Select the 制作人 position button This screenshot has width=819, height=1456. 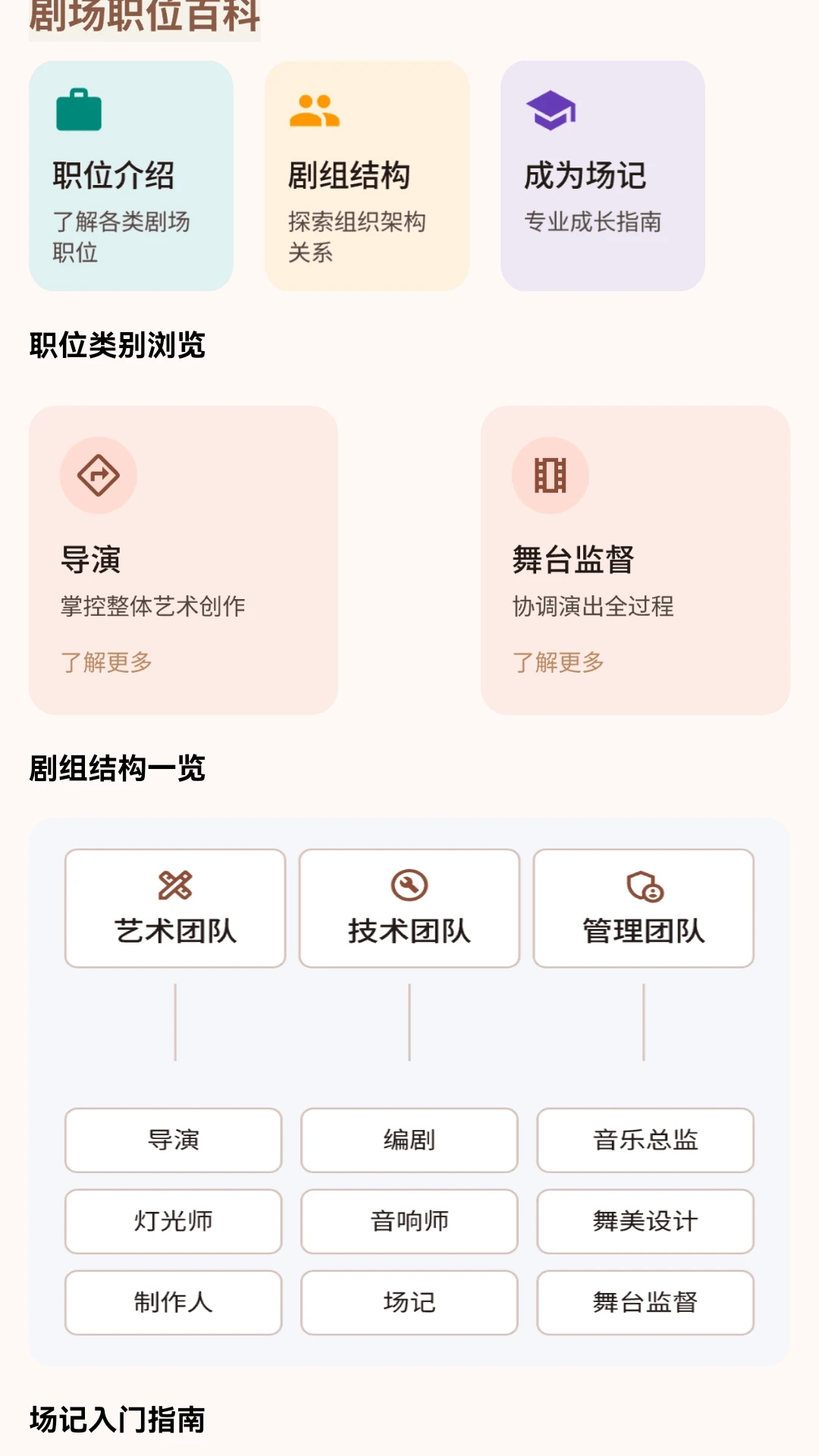coord(172,1303)
